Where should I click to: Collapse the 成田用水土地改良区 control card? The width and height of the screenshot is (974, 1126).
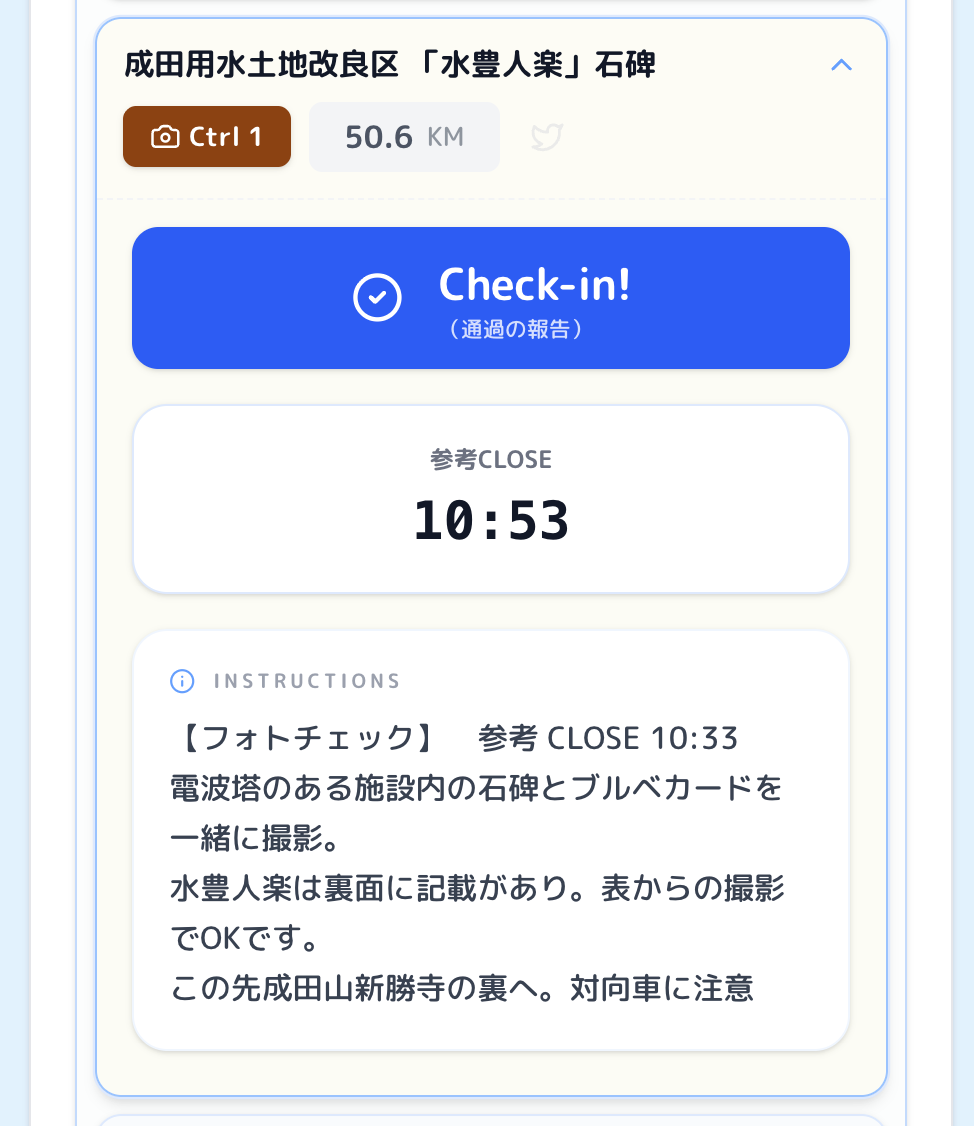842,66
